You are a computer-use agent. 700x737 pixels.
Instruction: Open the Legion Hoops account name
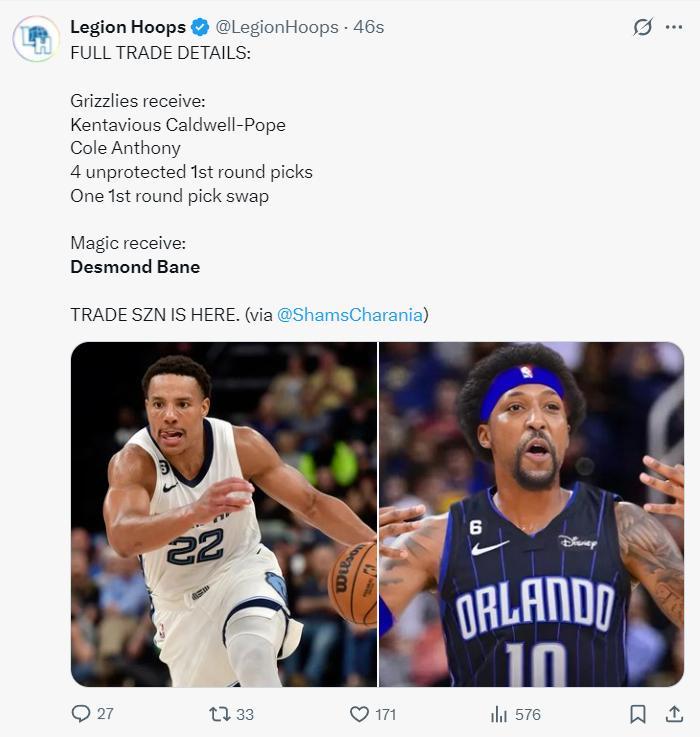(127, 27)
